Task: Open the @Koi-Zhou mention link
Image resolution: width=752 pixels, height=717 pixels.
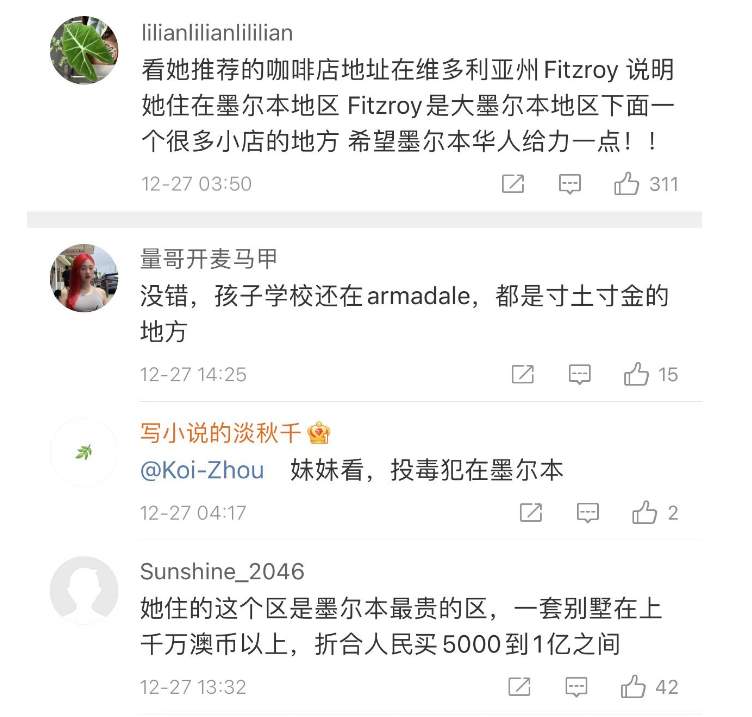Action: click(202, 471)
